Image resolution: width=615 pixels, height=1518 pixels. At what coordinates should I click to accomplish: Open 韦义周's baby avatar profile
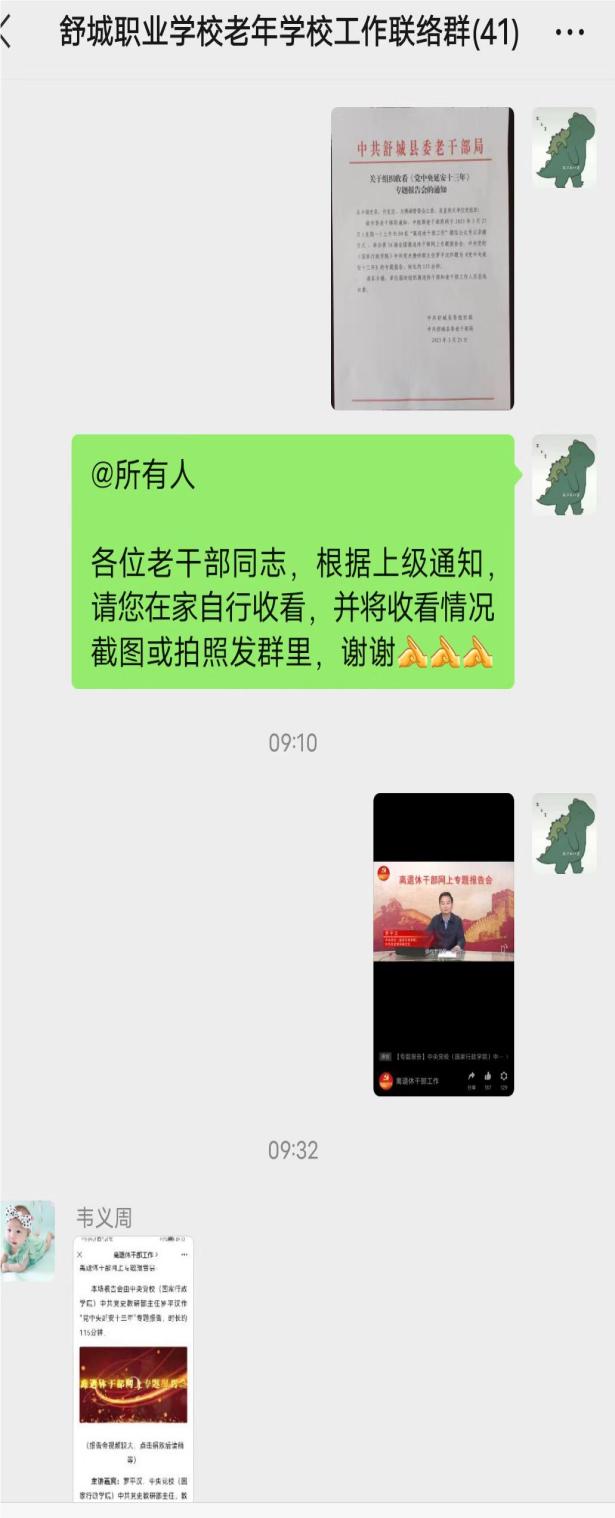28,1240
